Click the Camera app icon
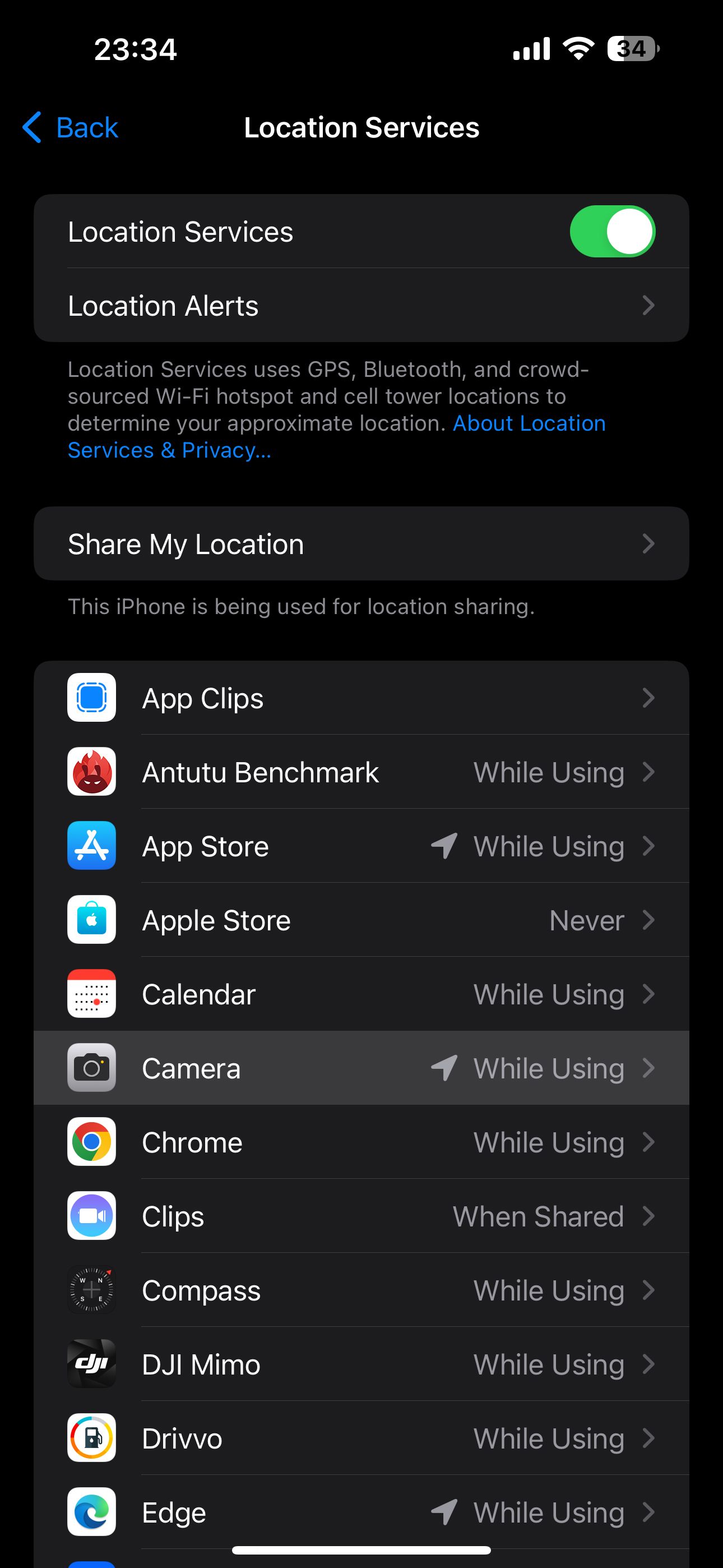The image size is (723, 1568). coord(91,1068)
